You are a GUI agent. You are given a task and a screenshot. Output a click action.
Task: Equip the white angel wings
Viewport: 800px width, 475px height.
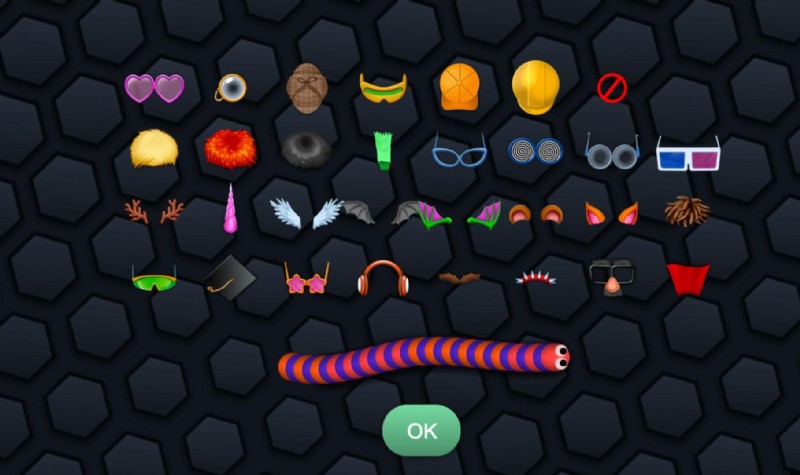(x=306, y=212)
